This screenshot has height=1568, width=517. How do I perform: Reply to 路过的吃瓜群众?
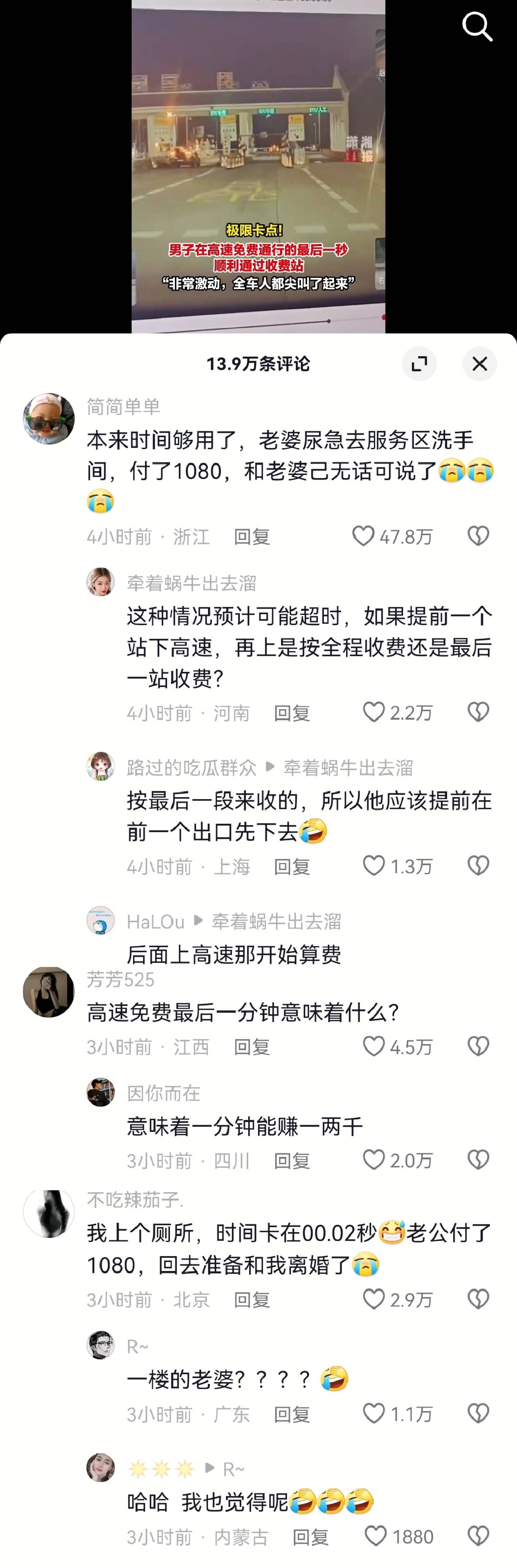pos(292,866)
